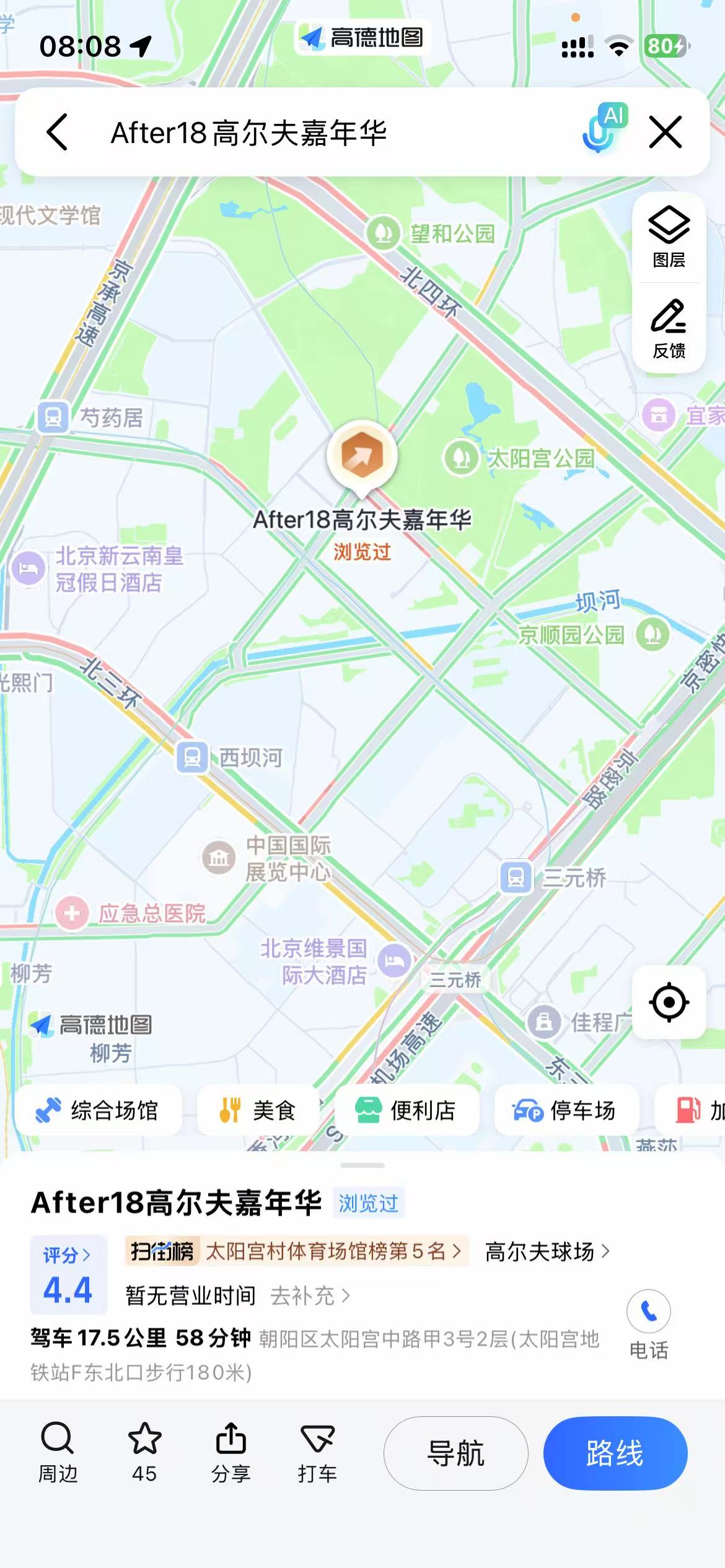Viewport: 725px width, 1568px height.
Task: Clear the search with the X button
Action: pos(665,132)
